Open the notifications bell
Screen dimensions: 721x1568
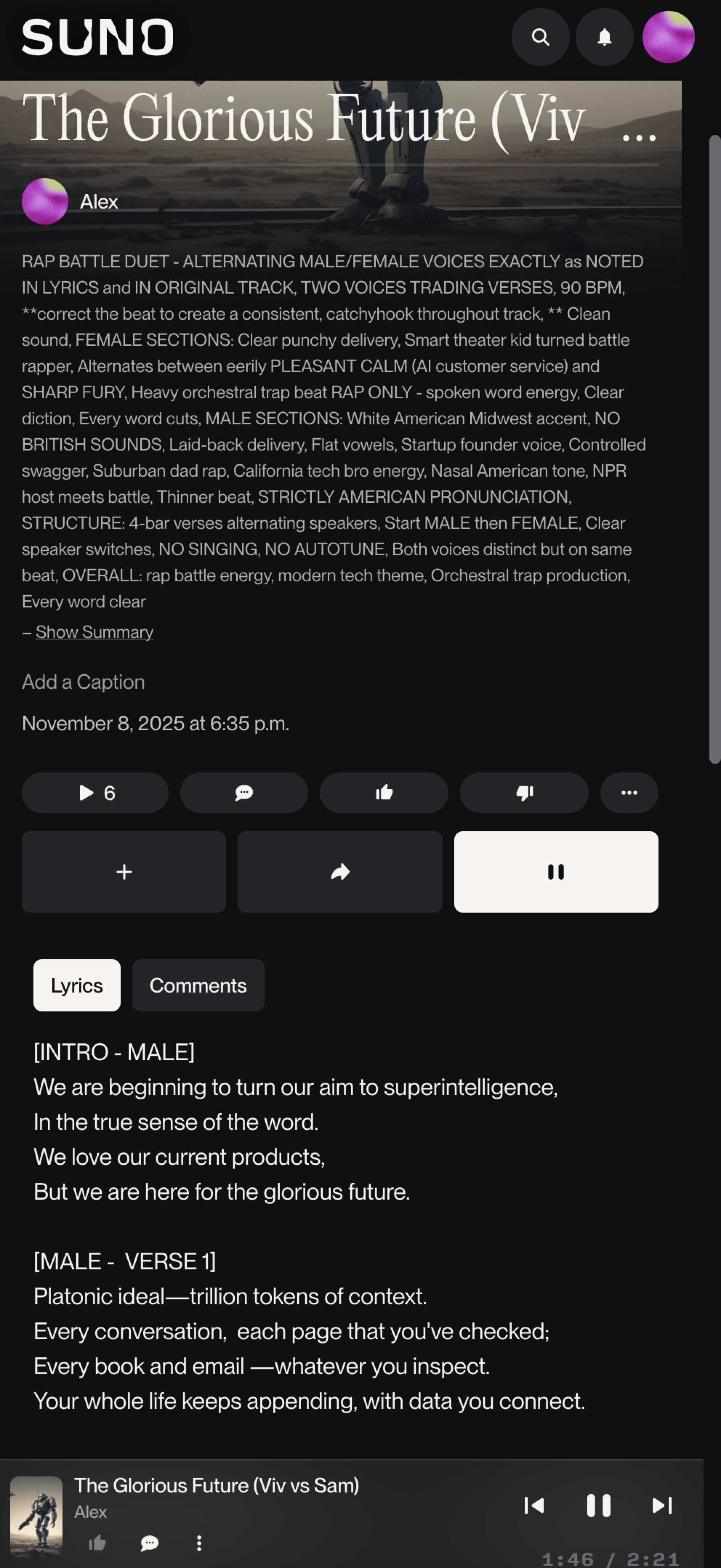[604, 37]
